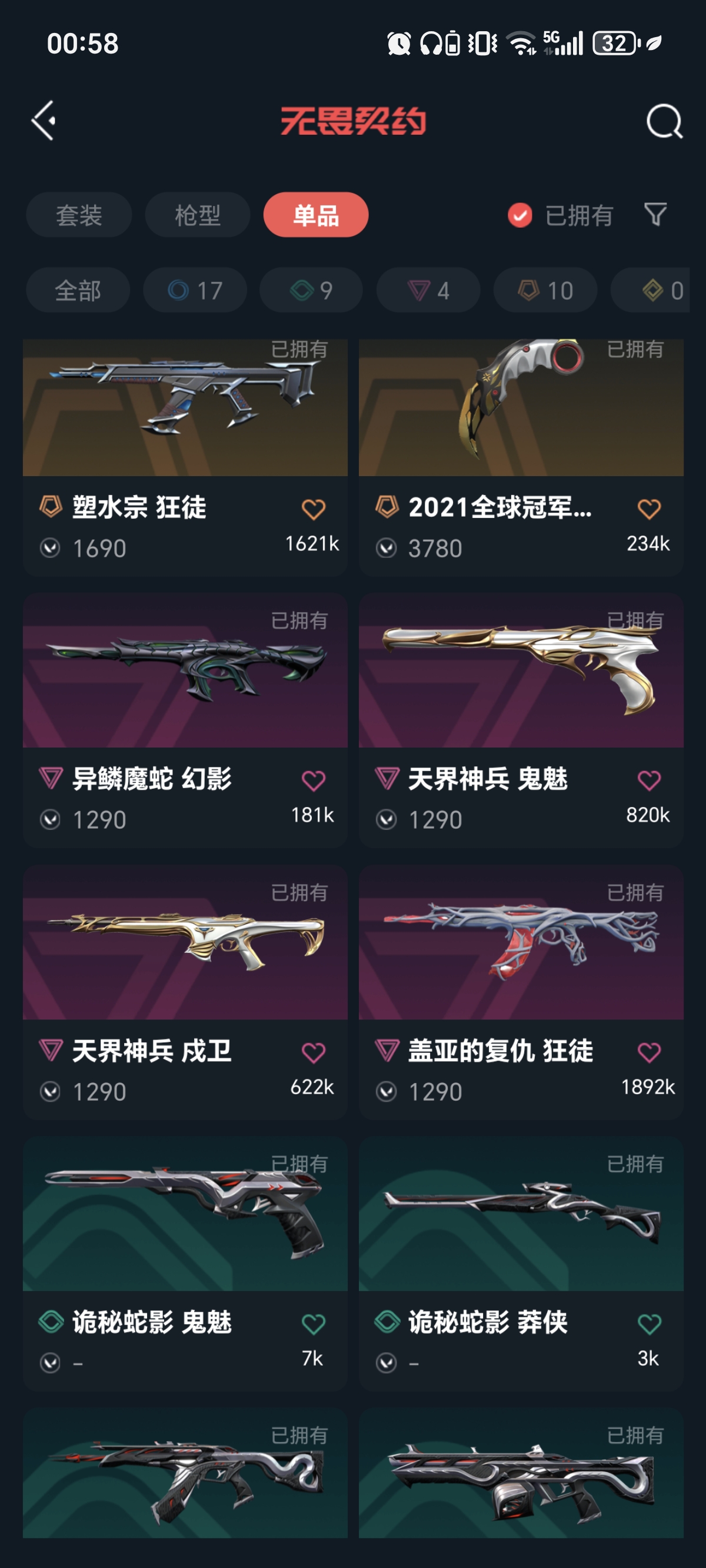Viewport: 706px width, 1568px height.
Task: Like the 诡秘蛇影 莽侠 skin
Action: [649, 1324]
